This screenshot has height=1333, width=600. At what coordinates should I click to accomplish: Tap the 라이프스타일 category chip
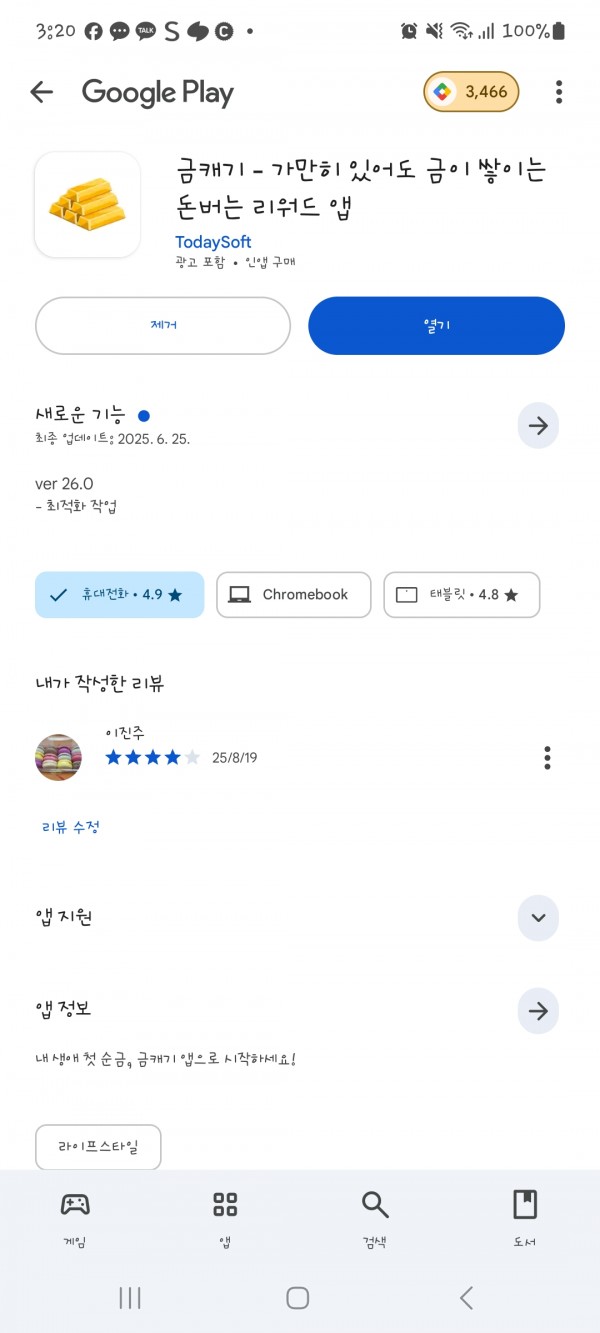pos(98,1147)
